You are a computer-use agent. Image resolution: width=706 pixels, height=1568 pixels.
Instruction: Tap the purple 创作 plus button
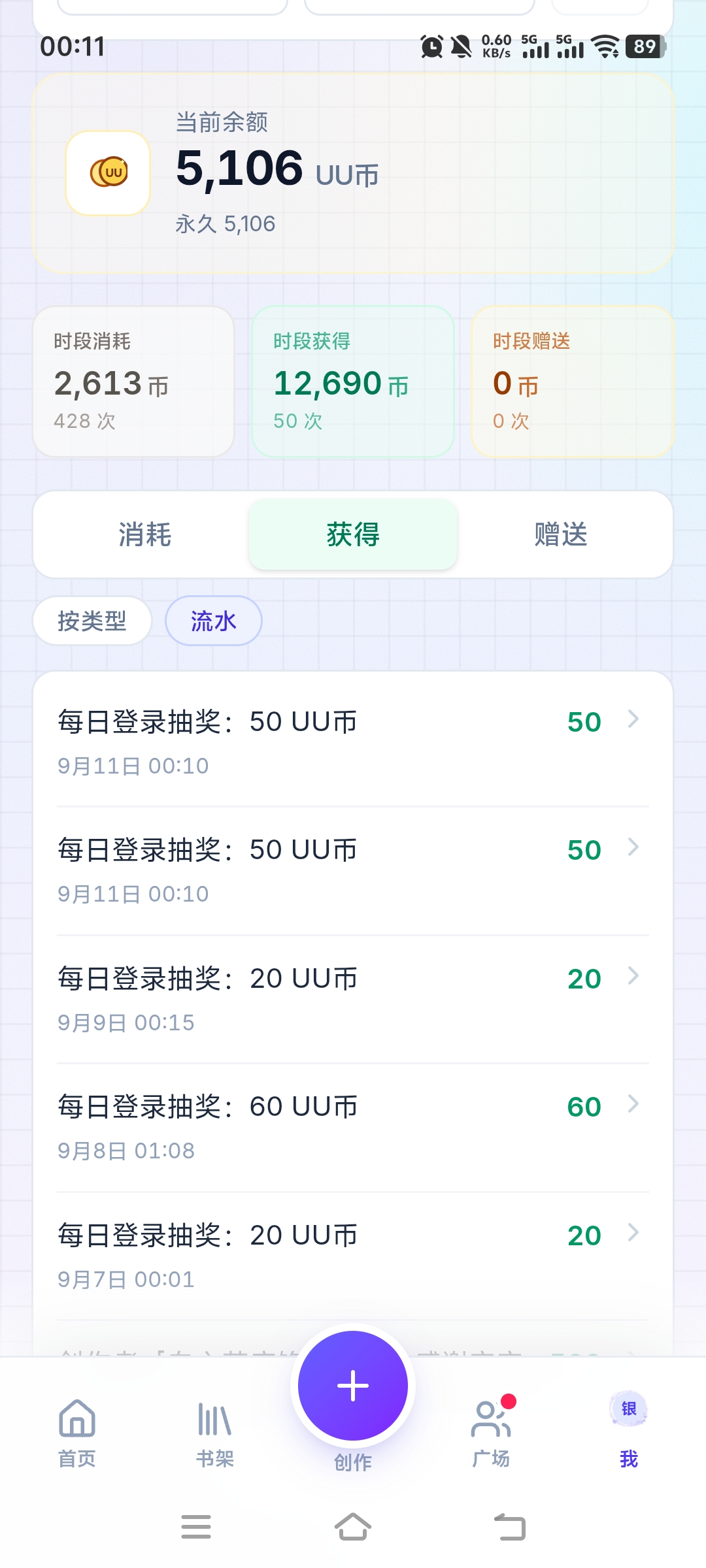click(x=353, y=1386)
